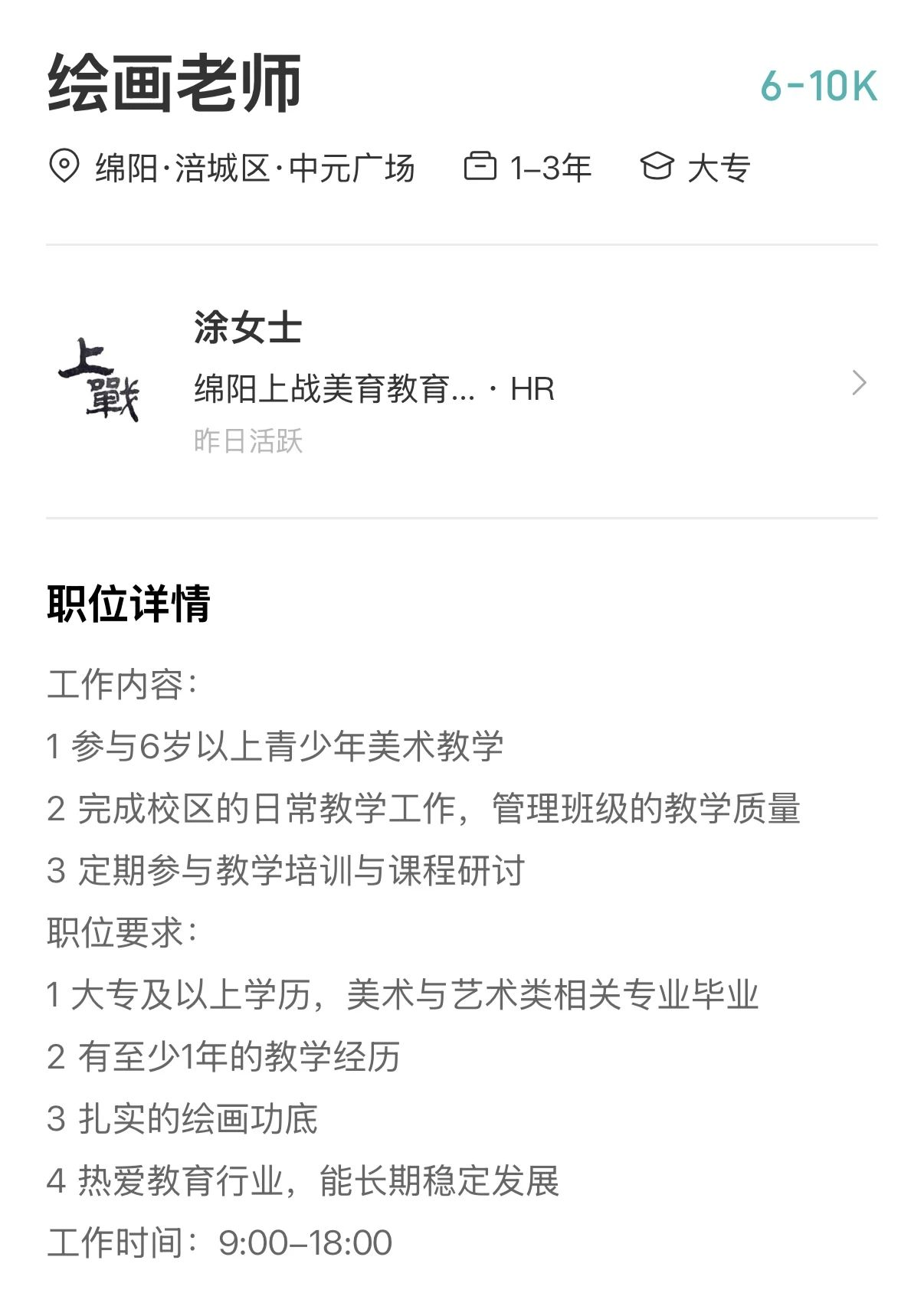Open recruiter 涂女士's profile row
Screen dimensions: 924x1293
(x=460, y=381)
